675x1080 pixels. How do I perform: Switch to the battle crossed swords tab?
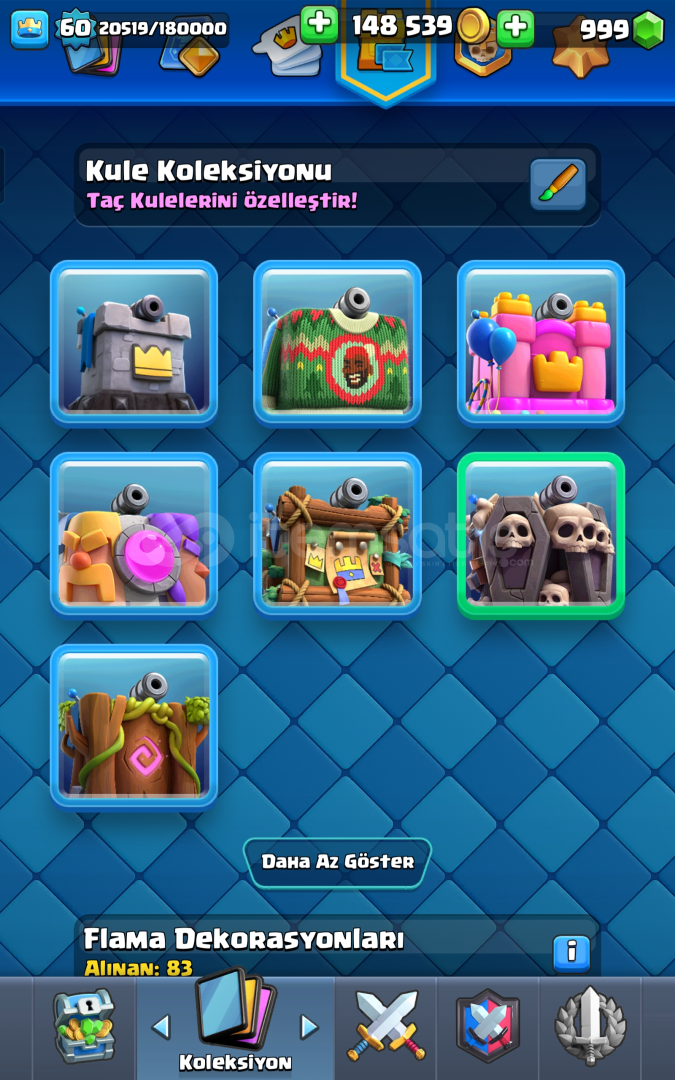(x=386, y=1026)
